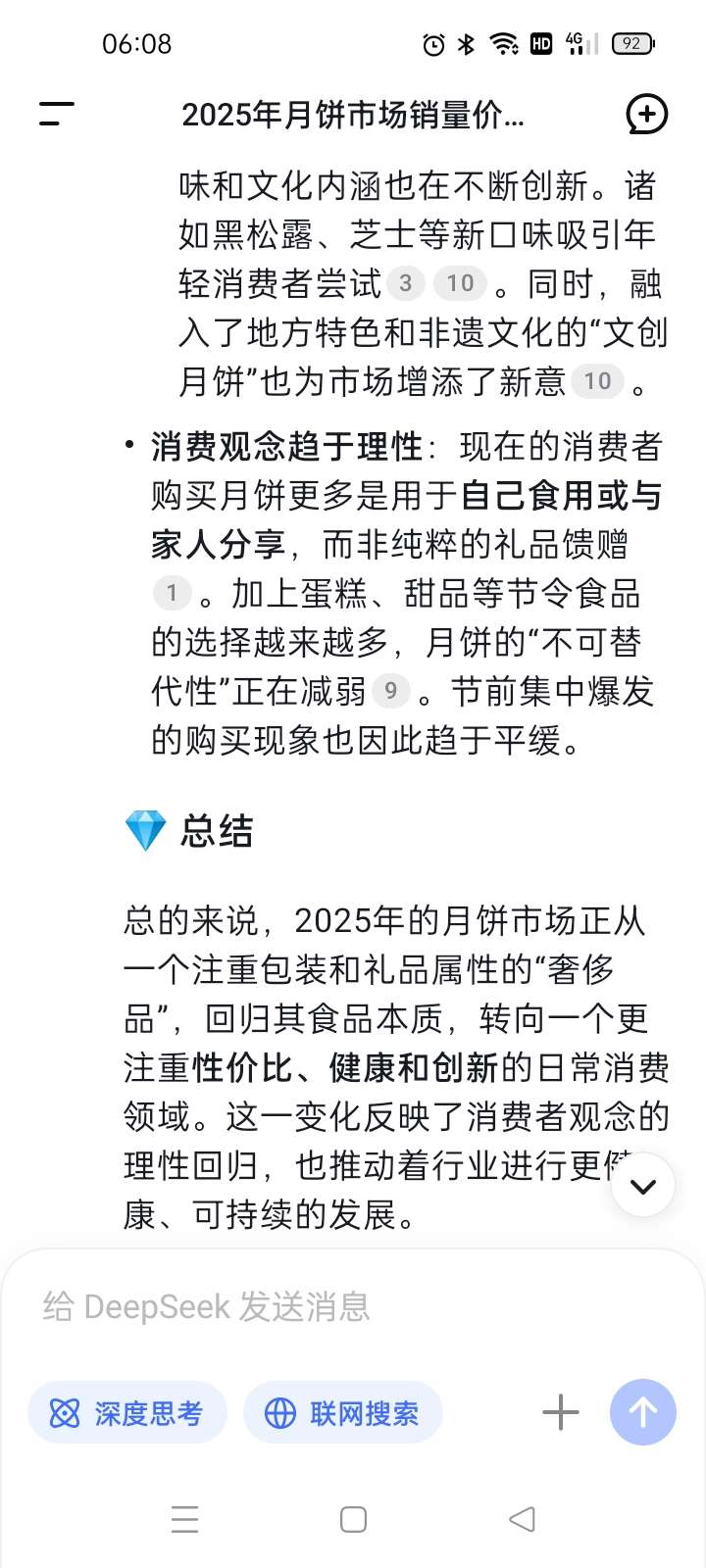View source reference 1 after 礼品馈赠

pos(172,593)
